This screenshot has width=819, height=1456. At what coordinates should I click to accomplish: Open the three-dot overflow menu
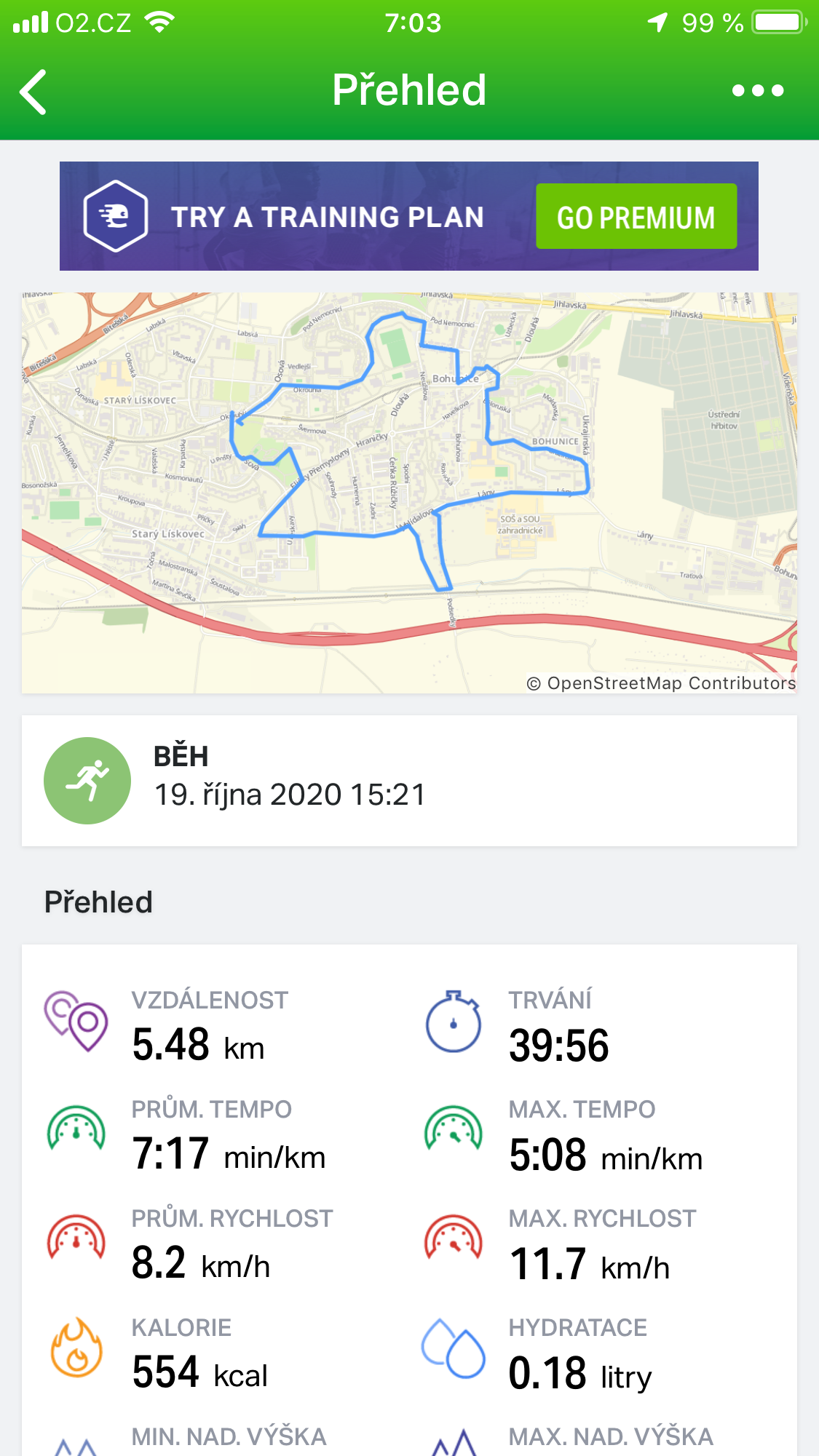point(758,91)
